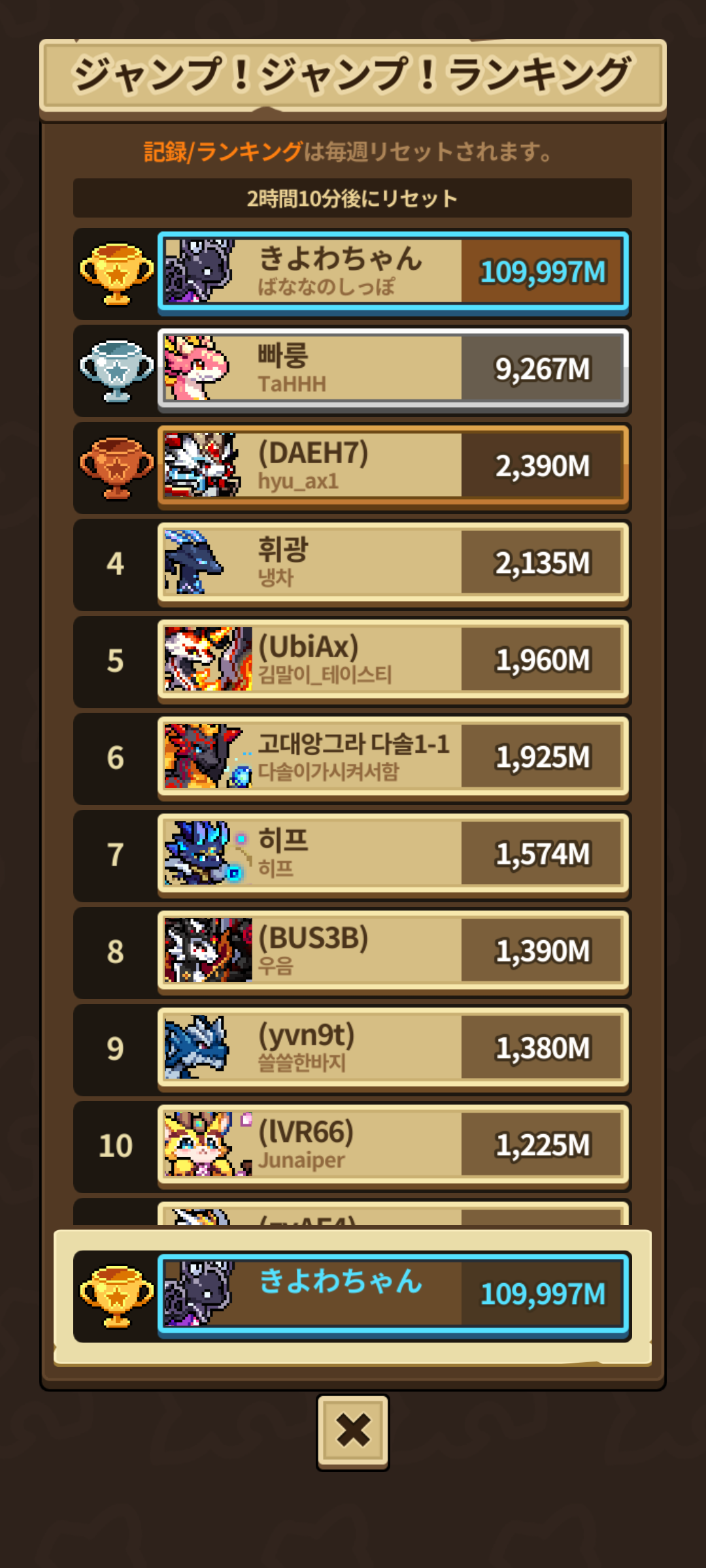Close the ranking dialog with X button
This screenshot has width=706, height=1568.
pyautogui.click(x=353, y=1431)
